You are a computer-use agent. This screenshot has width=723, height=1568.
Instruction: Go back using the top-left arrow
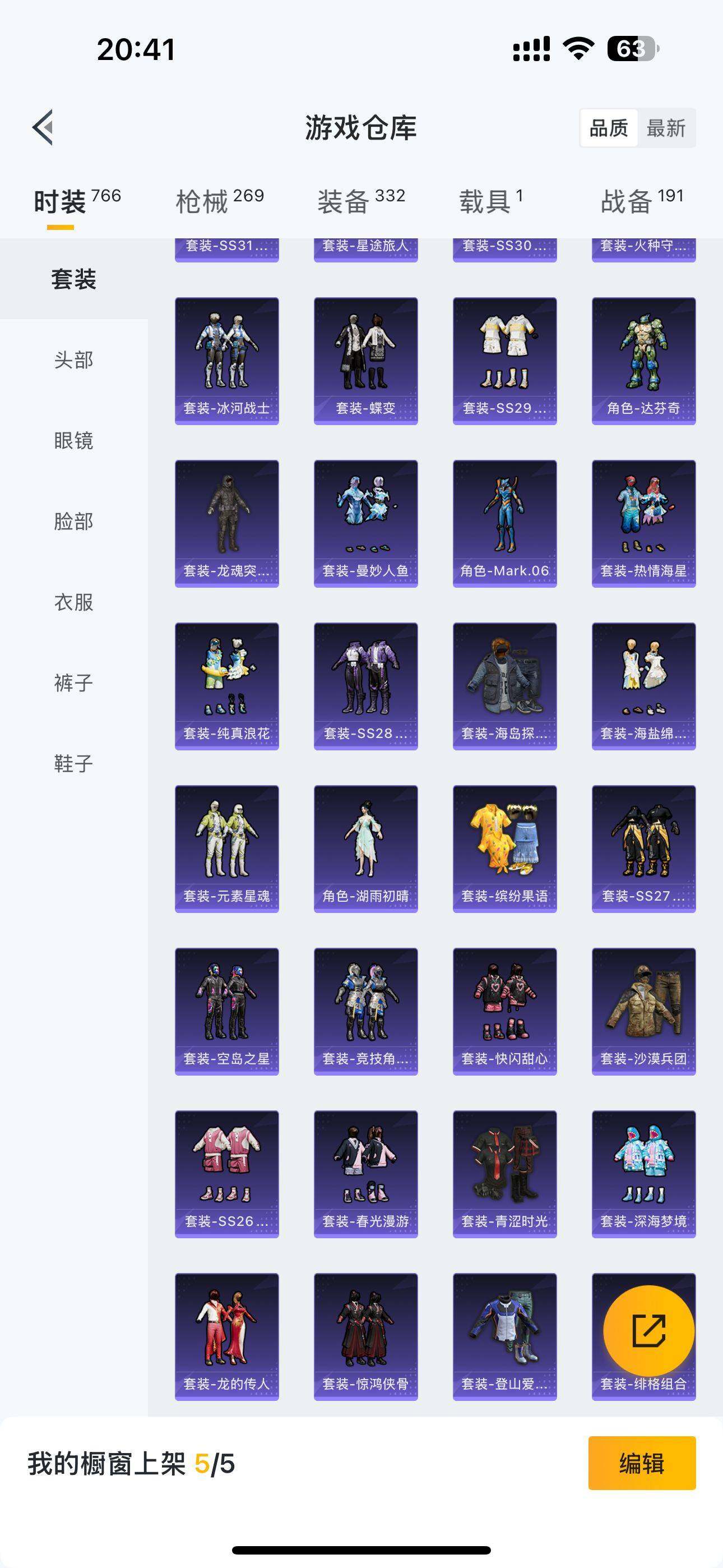(43, 128)
